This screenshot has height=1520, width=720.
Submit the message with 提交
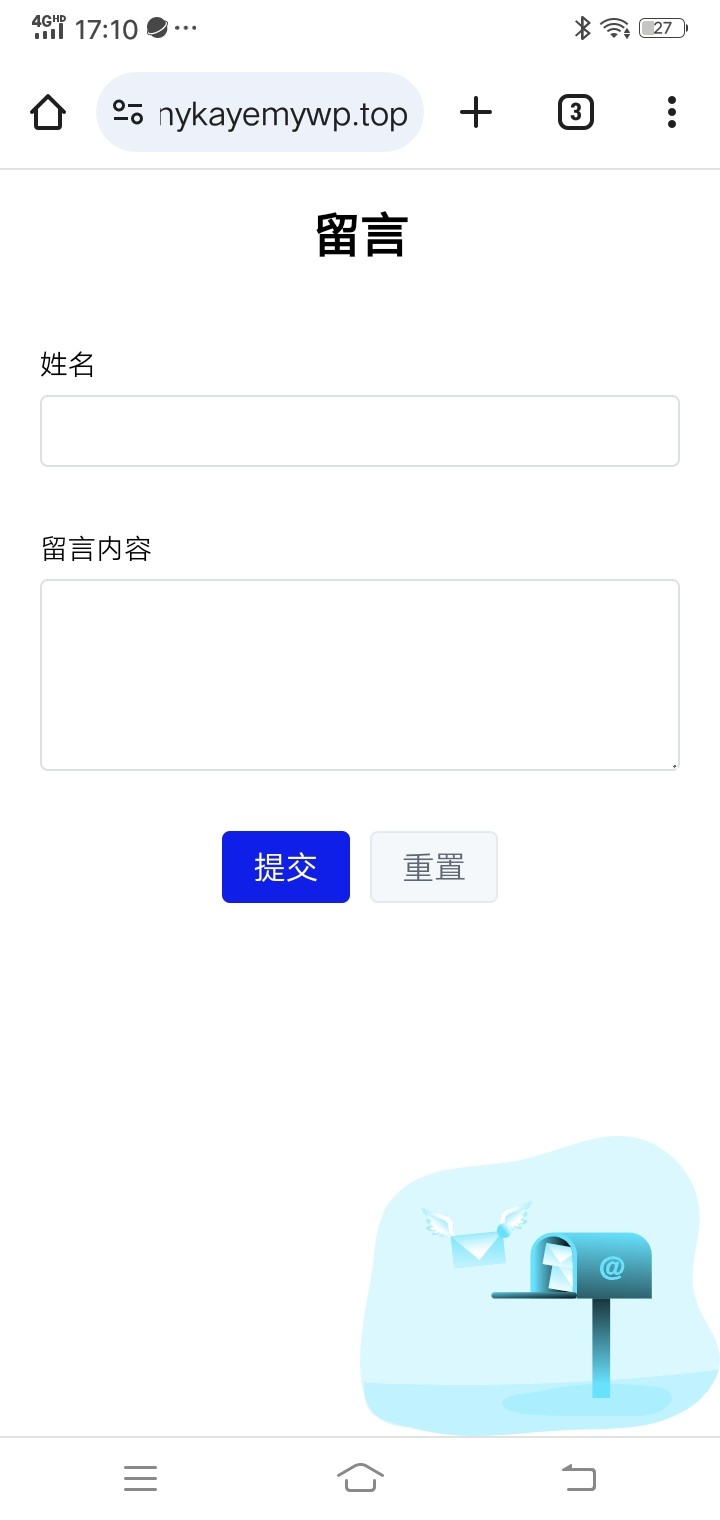(286, 867)
